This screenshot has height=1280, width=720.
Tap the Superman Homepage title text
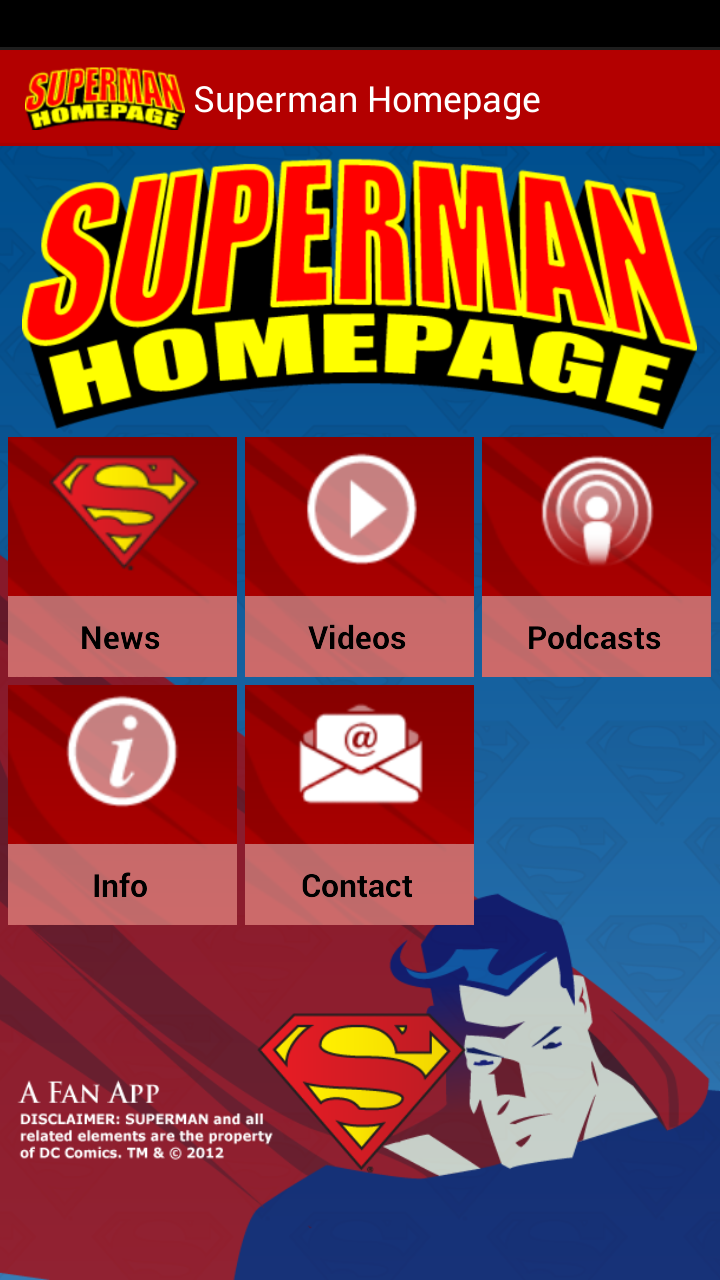367,99
